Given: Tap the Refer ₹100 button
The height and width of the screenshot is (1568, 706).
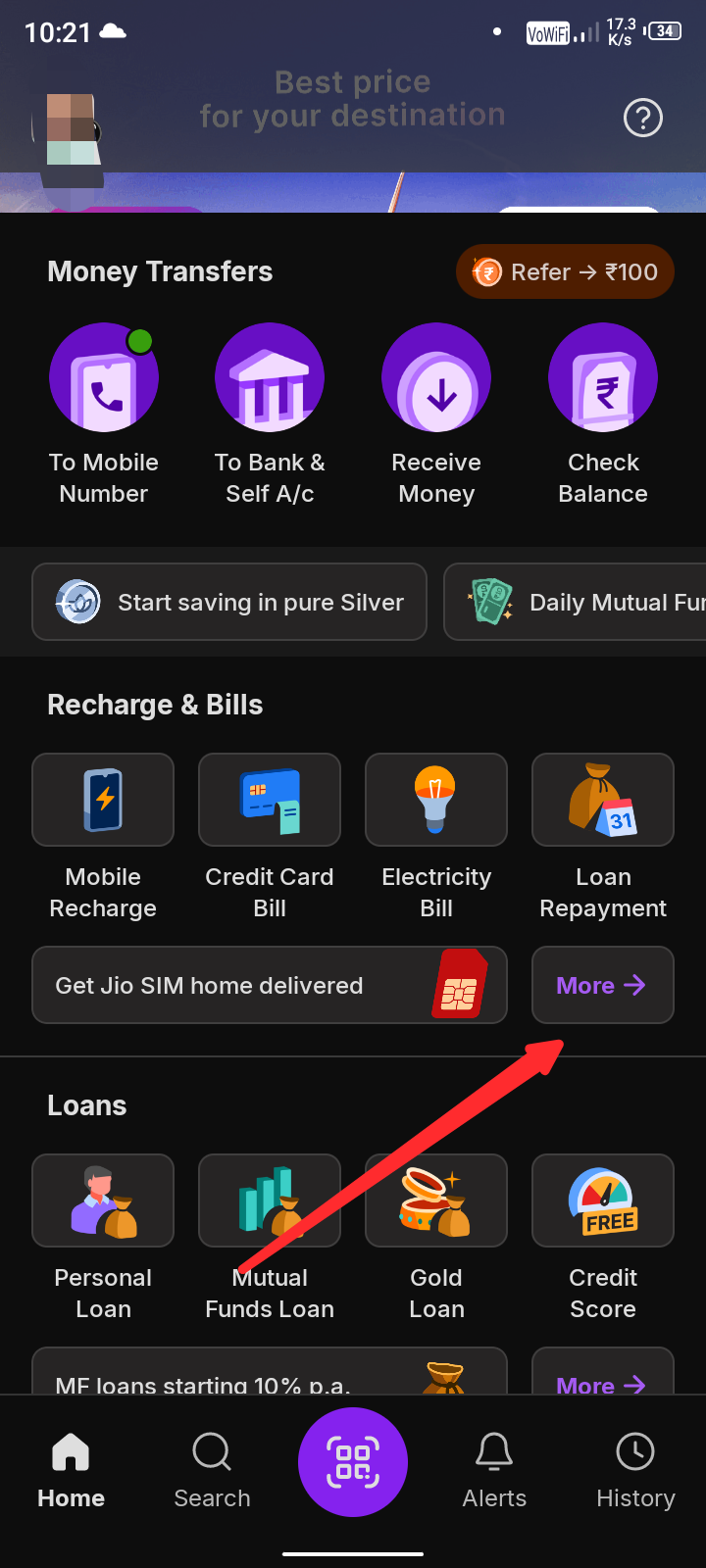Looking at the screenshot, I should (x=565, y=271).
